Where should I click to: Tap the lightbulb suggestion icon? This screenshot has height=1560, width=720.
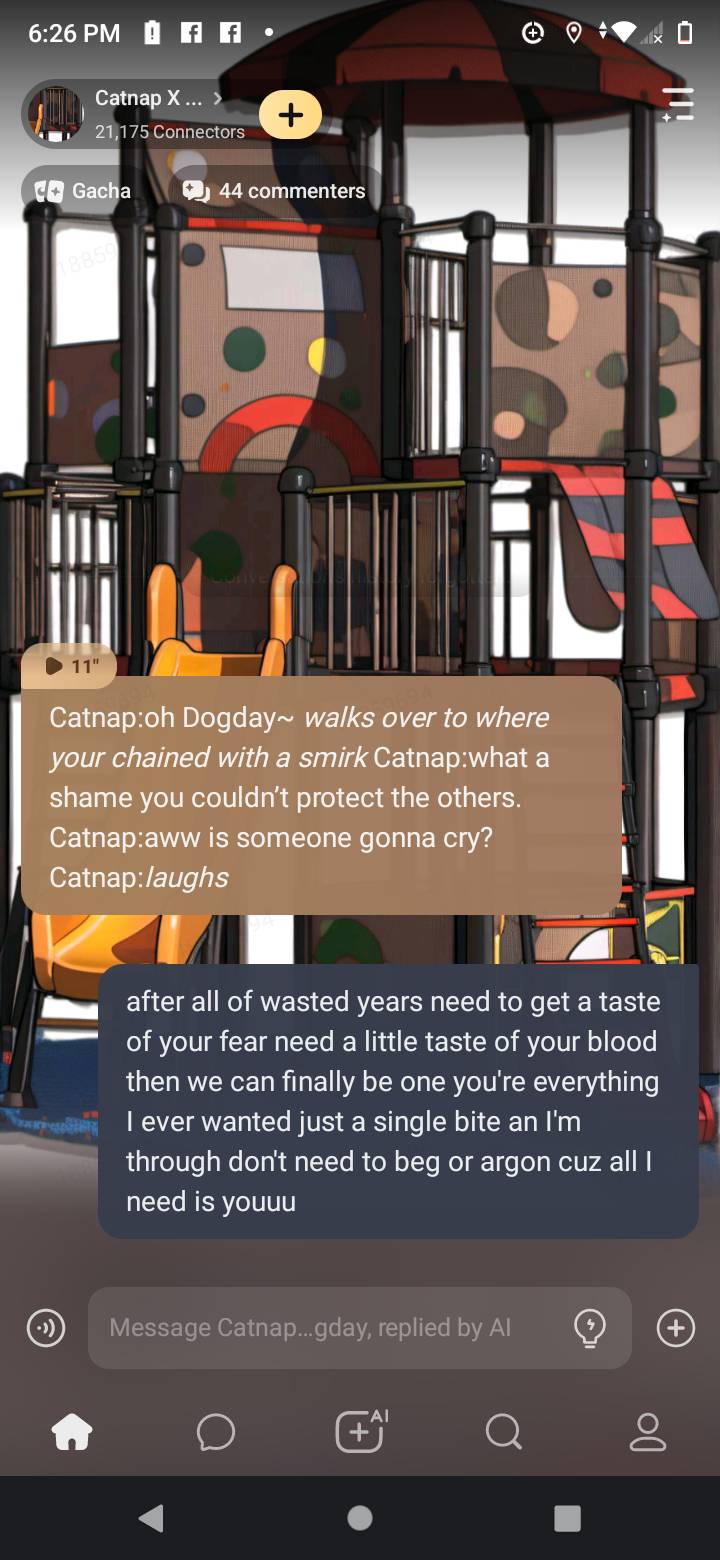[x=589, y=1328]
